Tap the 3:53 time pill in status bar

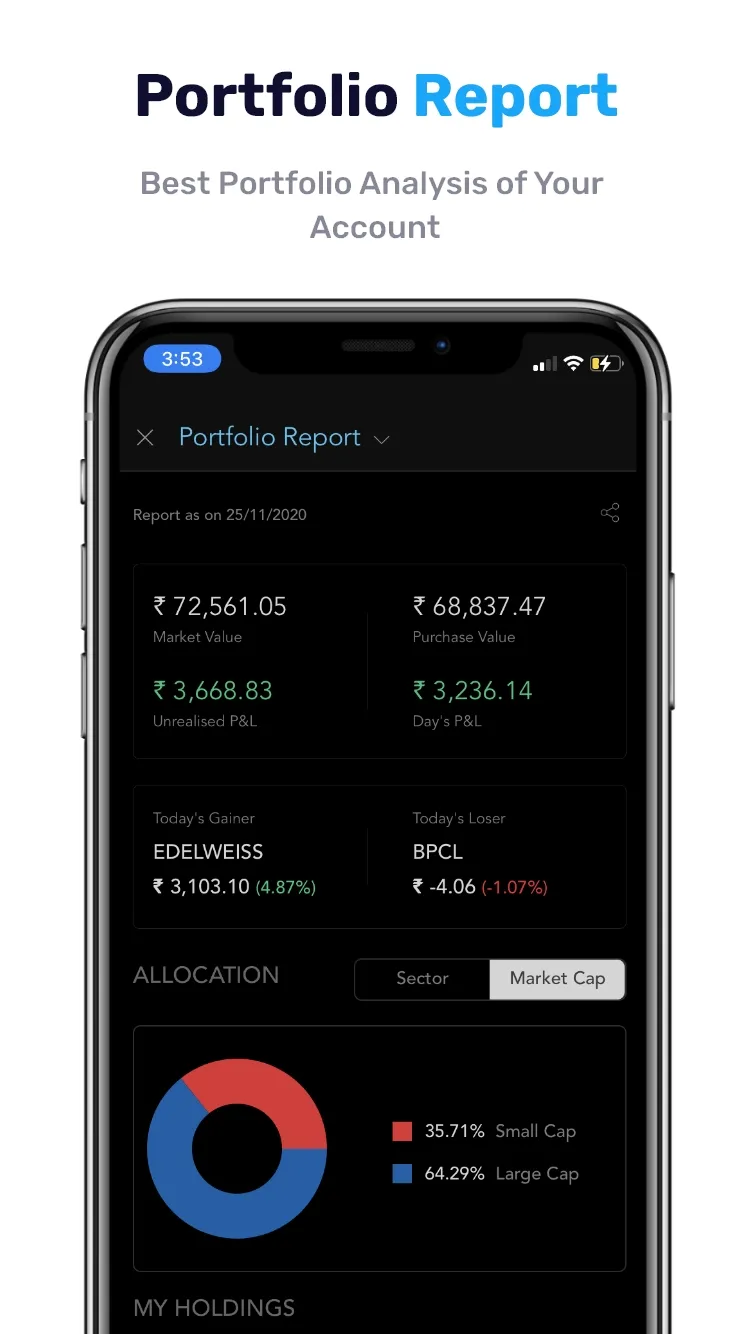182,358
